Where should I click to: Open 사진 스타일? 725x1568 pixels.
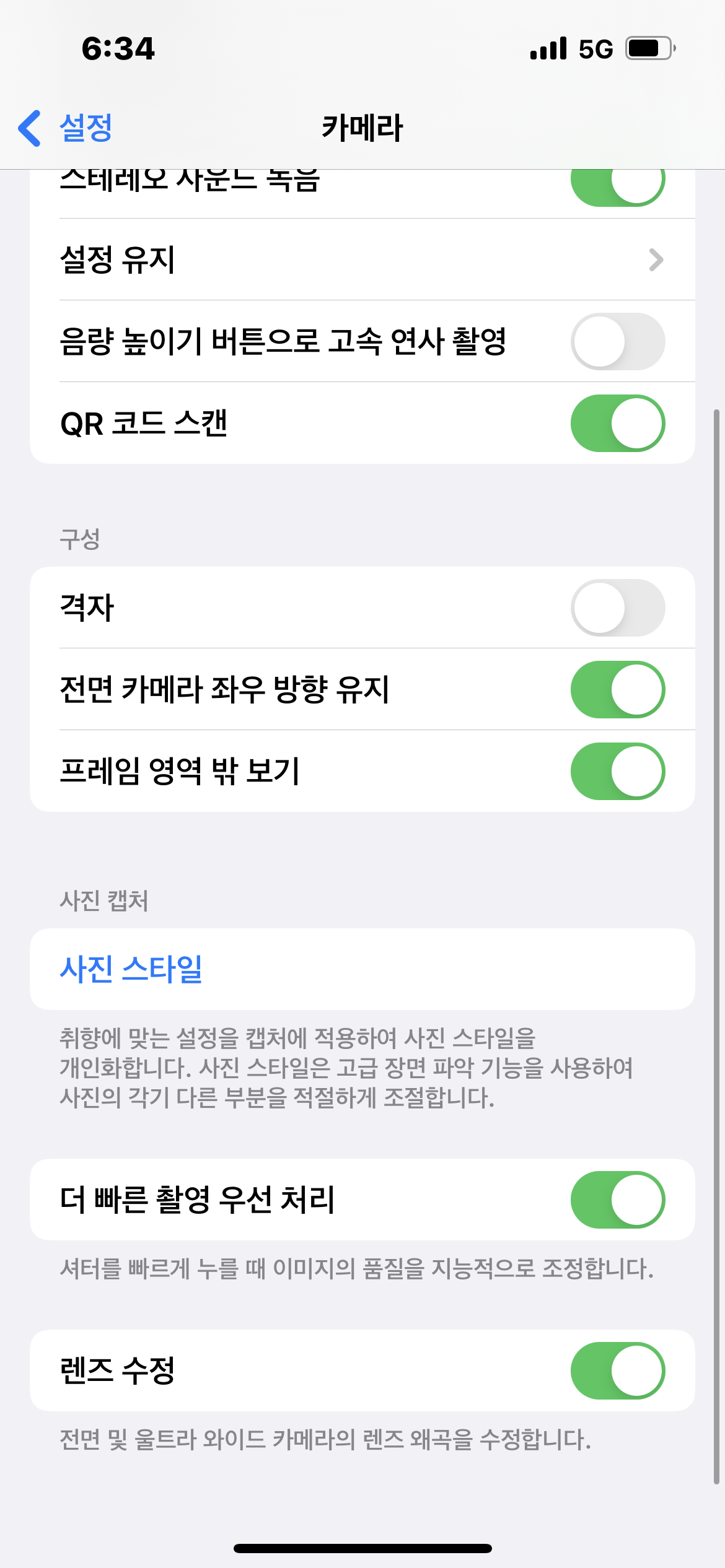(x=131, y=969)
